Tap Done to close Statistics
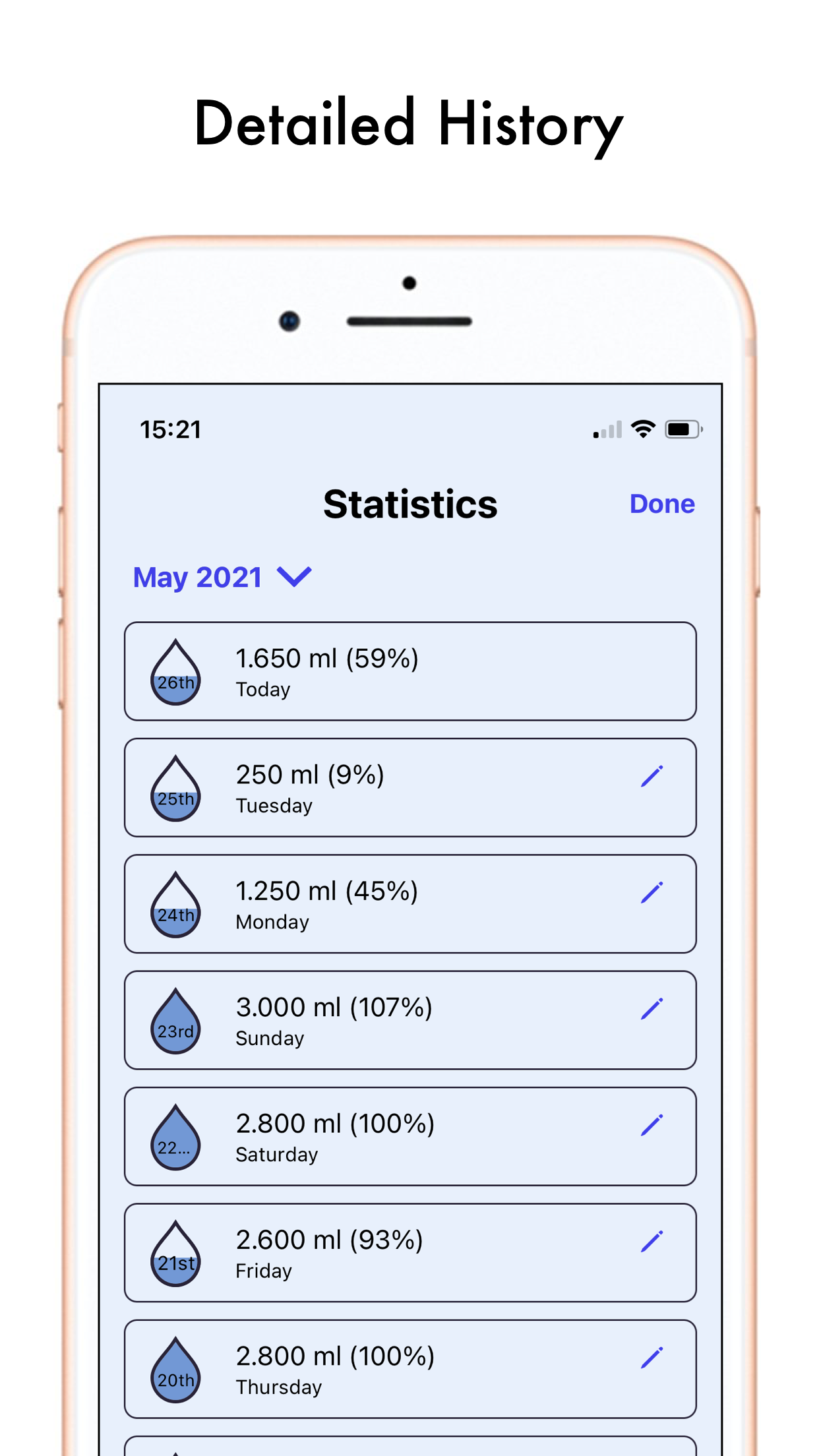Image resolution: width=819 pixels, height=1456 pixels. click(x=661, y=504)
